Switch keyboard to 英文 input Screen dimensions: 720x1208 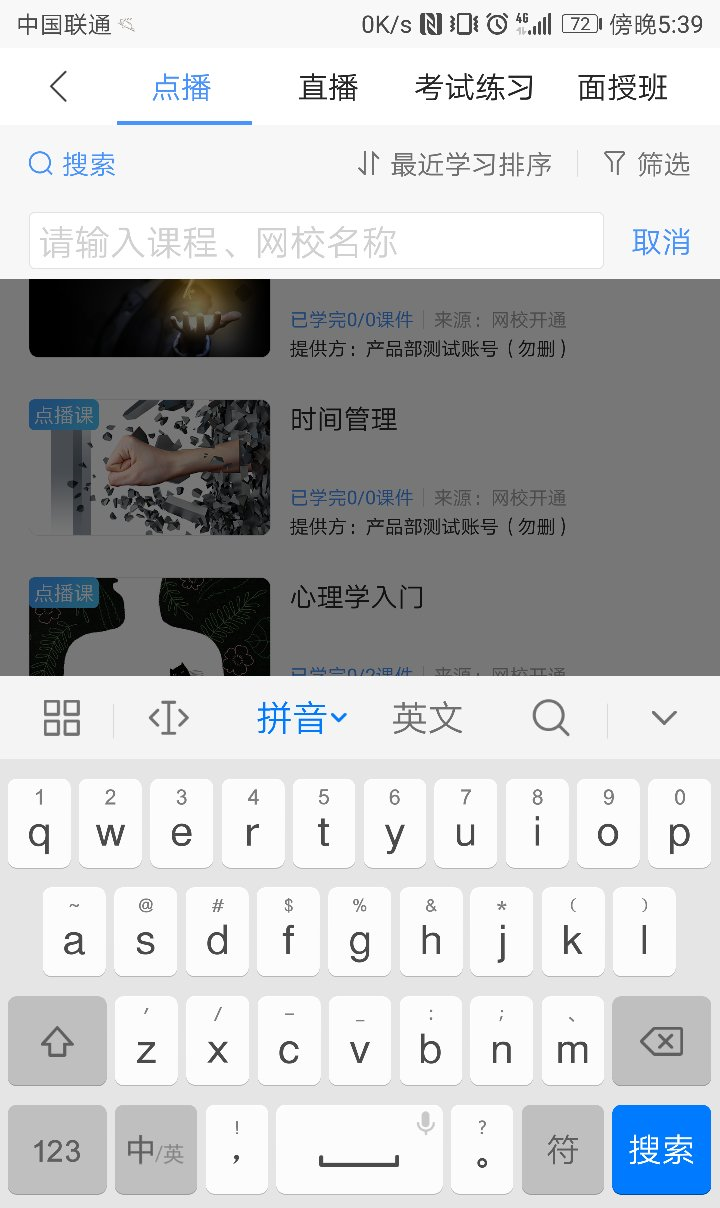(x=427, y=718)
